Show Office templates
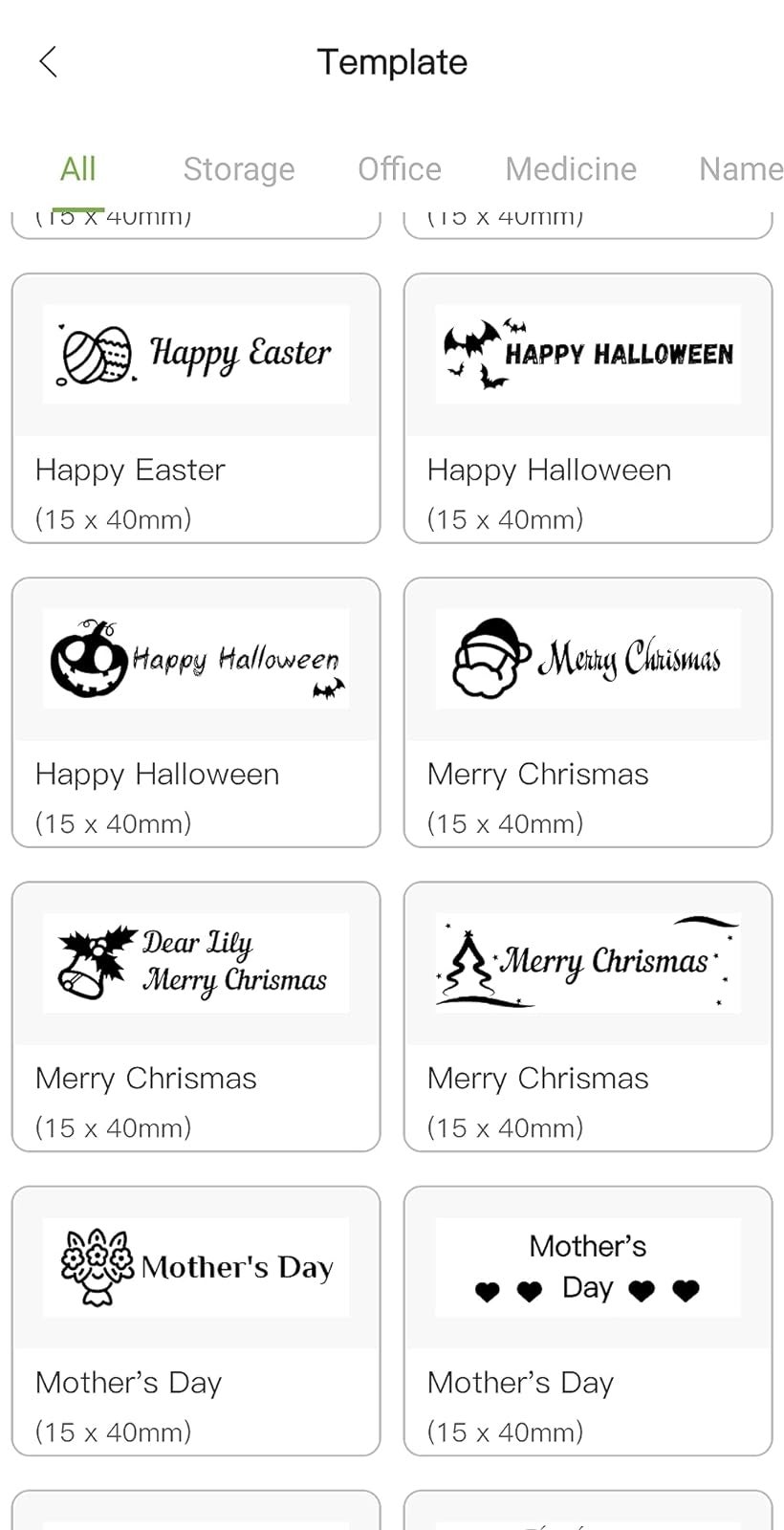 click(400, 169)
